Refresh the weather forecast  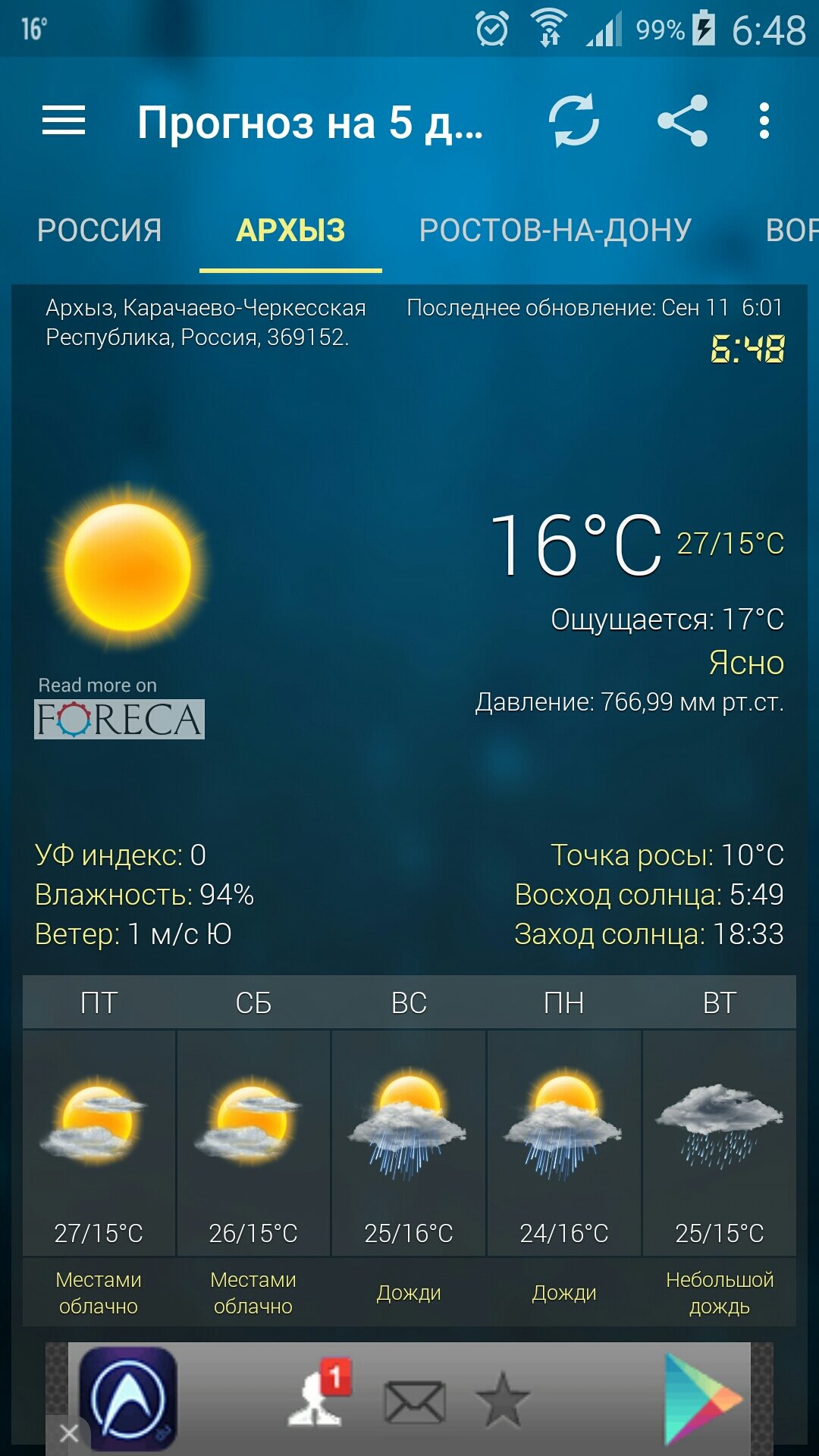pyautogui.click(x=574, y=121)
